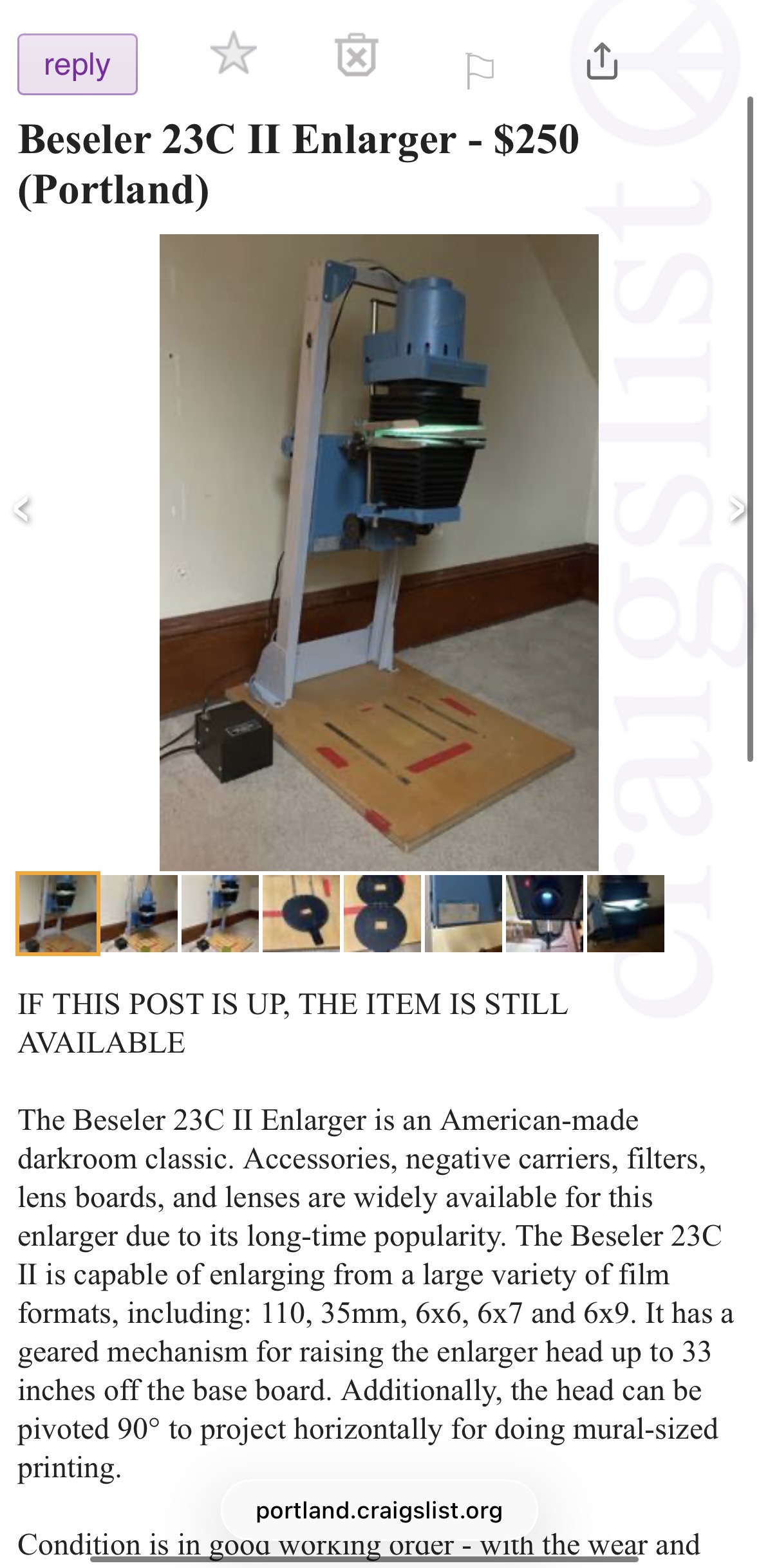Select the third photo thumbnail
759x1568 pixels.
coord(220,913)
